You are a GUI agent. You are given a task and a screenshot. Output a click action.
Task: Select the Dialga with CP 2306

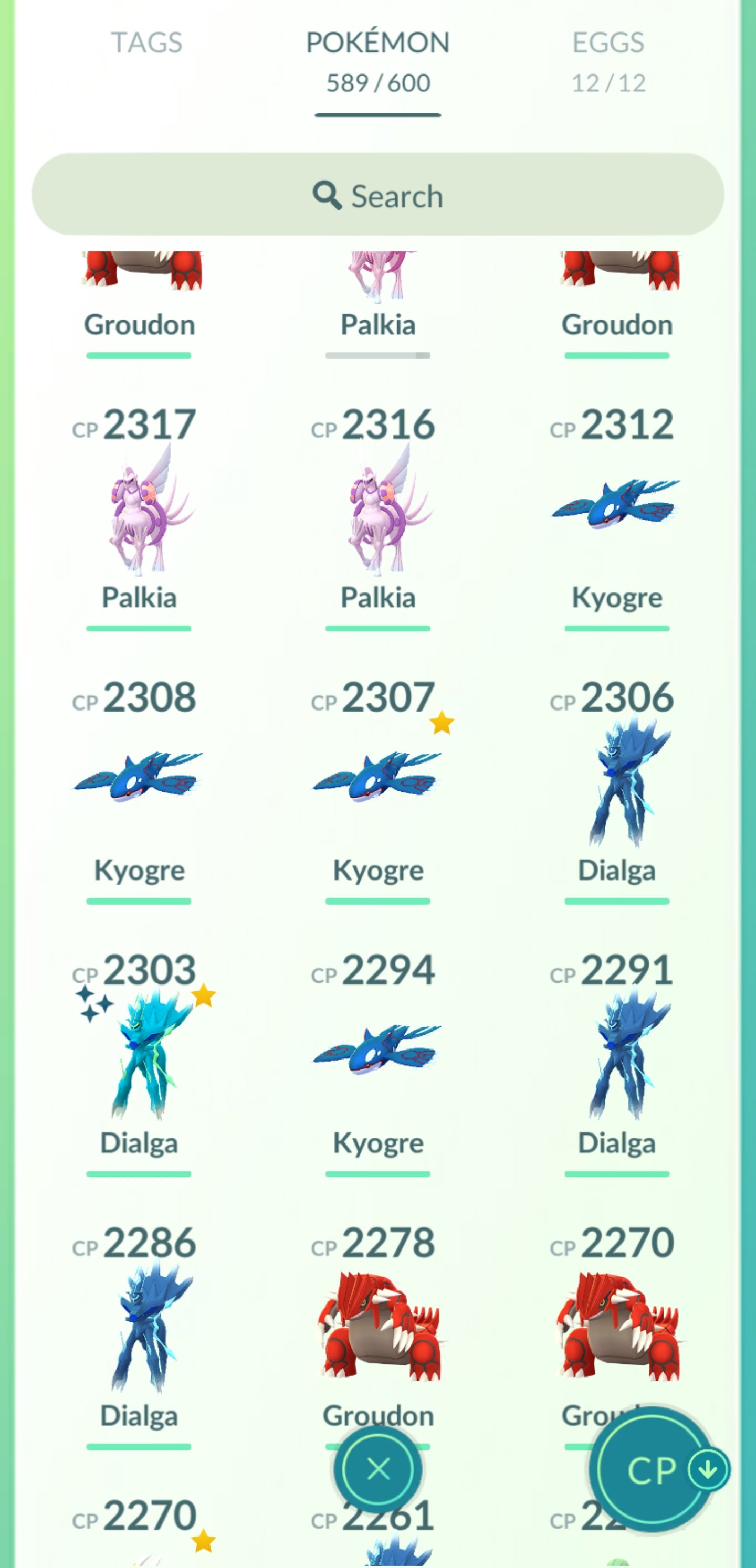616,785
